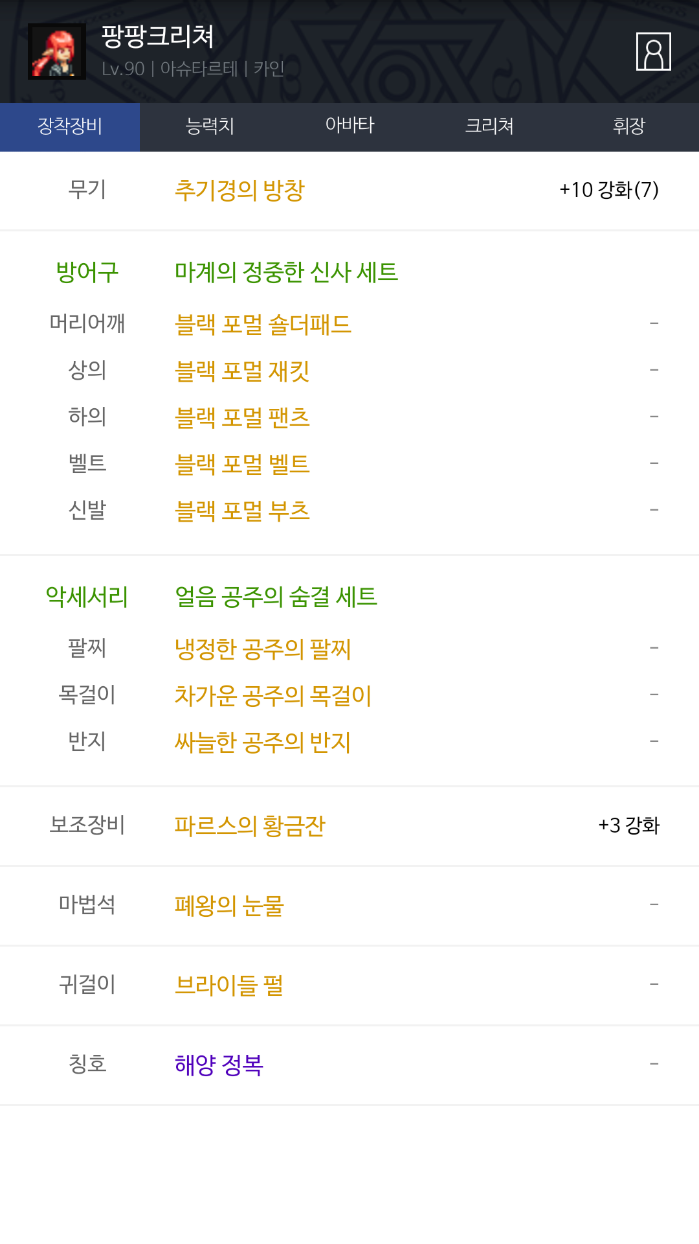View 블랙 포멀 팬츠 item
The image size is (699, 1244).
point(242,417)
